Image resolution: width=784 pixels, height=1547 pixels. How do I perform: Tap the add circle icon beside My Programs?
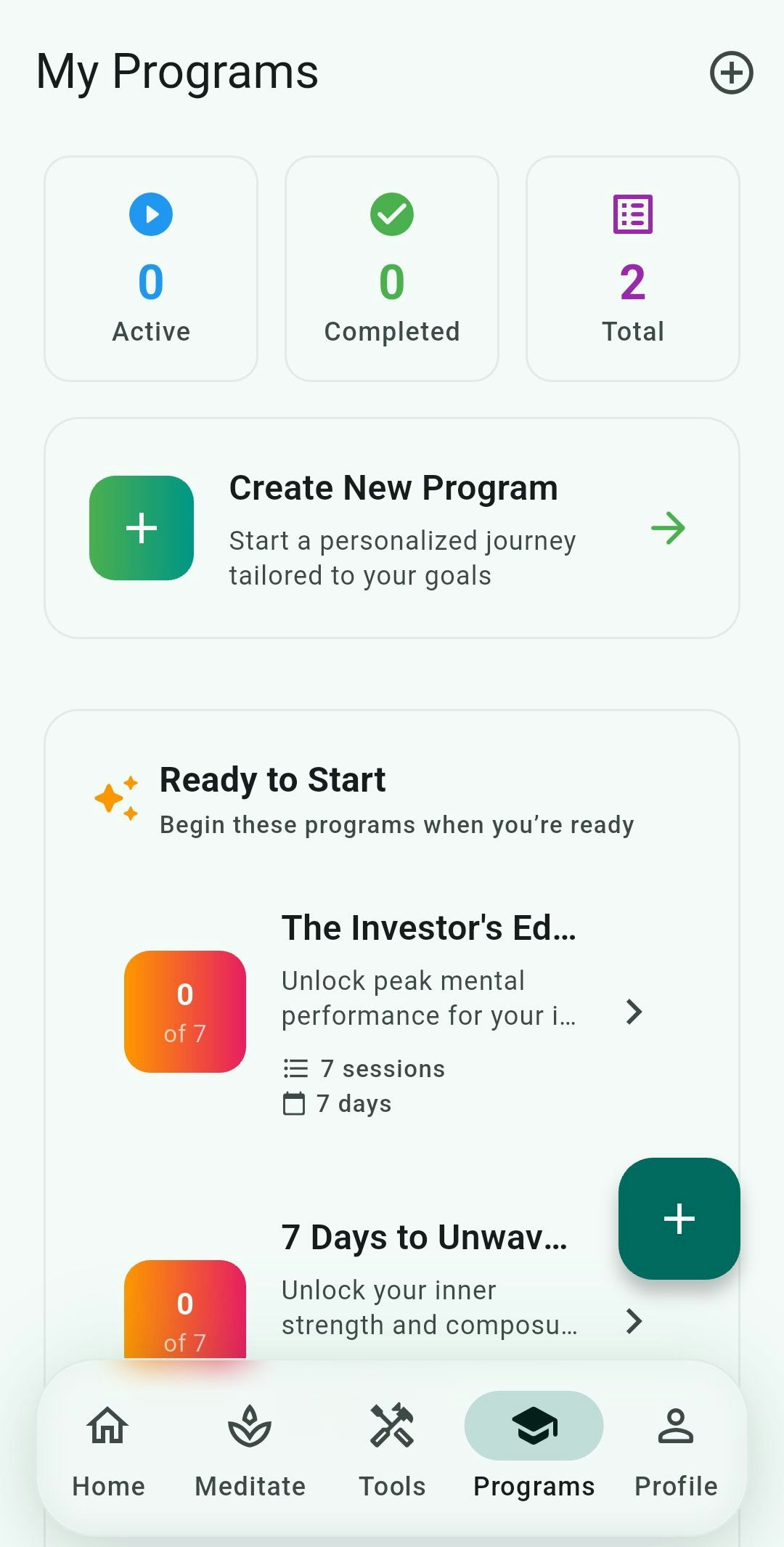point(731,73)
